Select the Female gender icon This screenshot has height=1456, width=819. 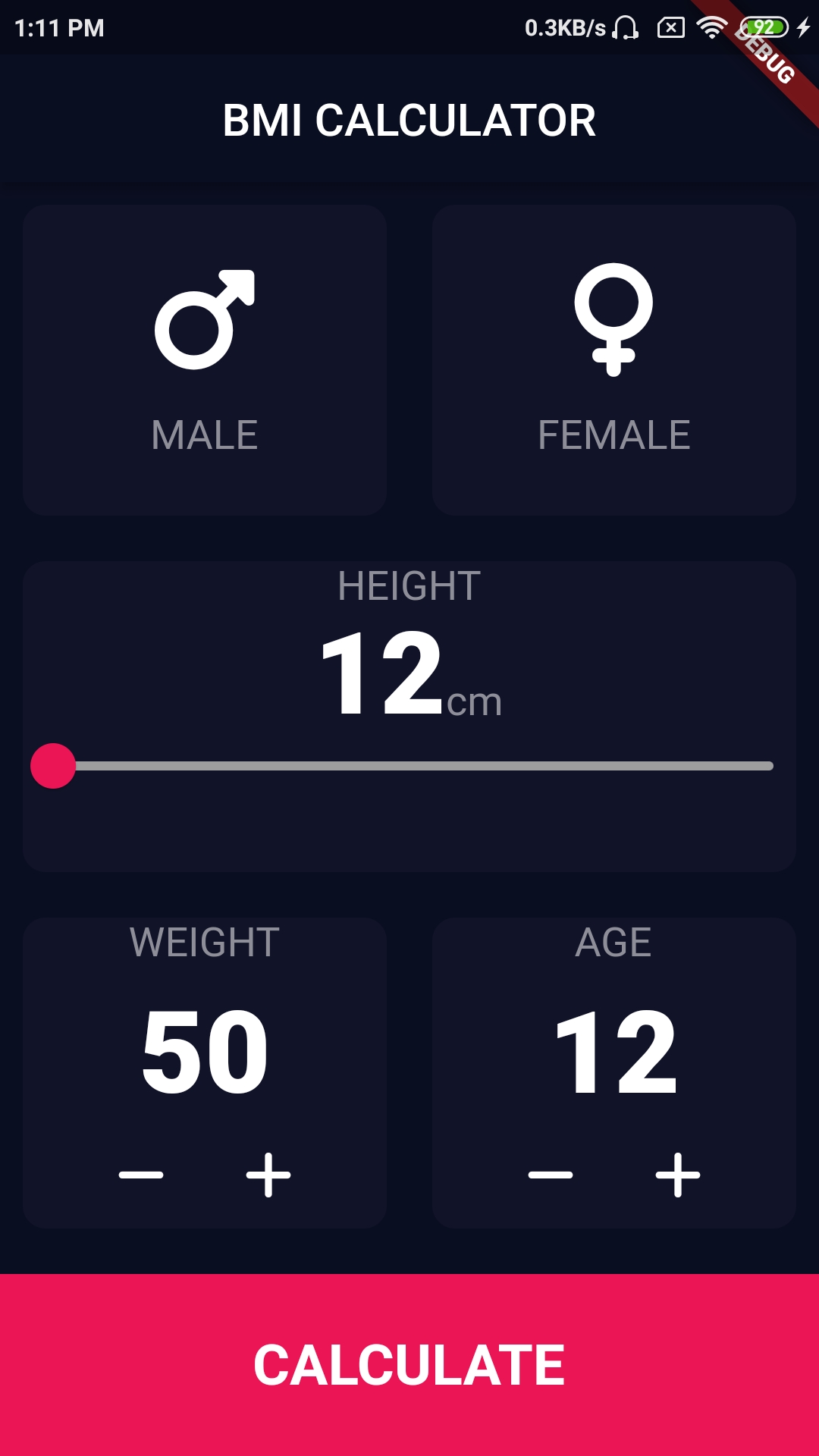[613, 318]
